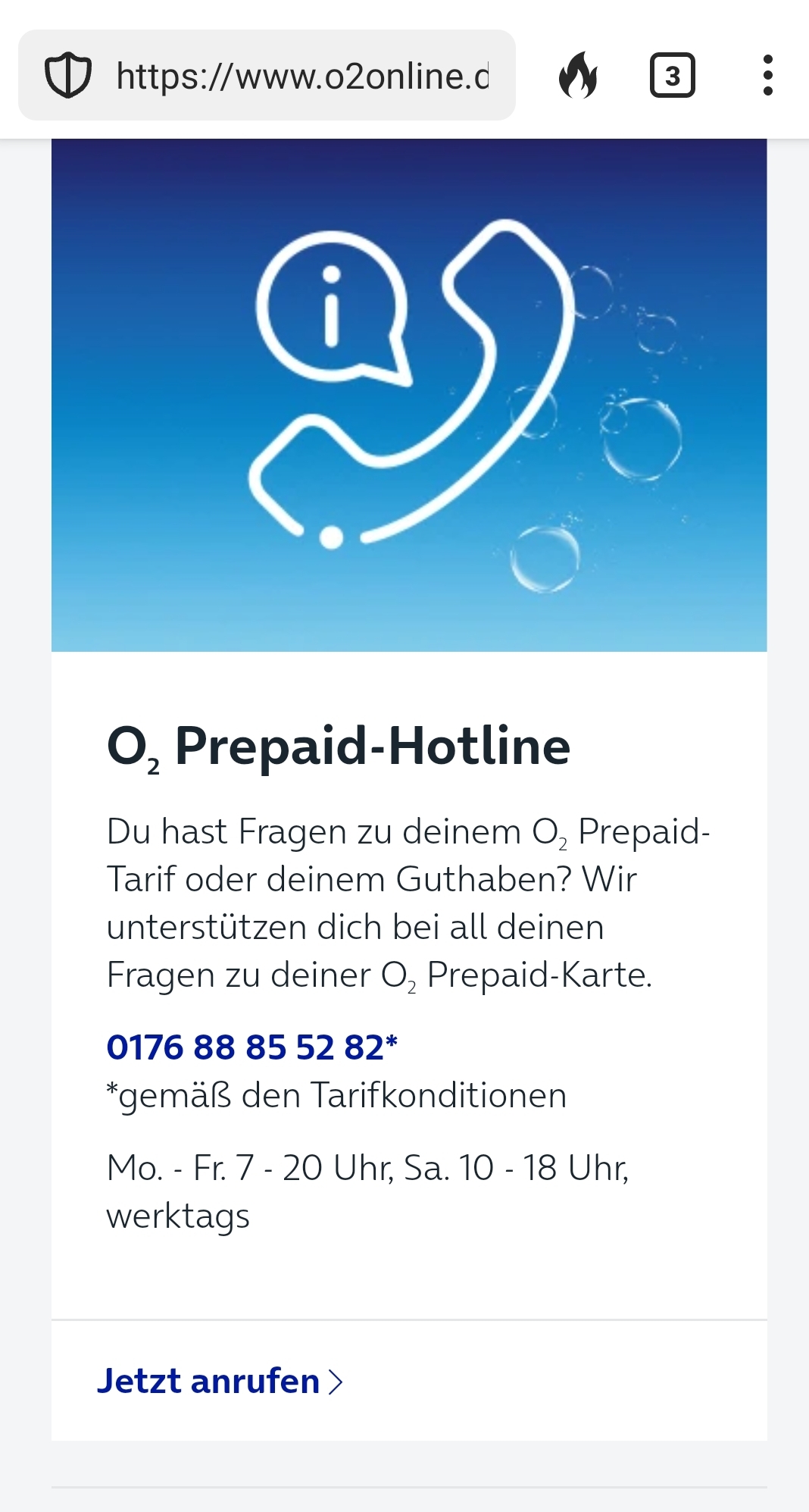
Task: Follow the Jetzt anrufen link
Action: pos(220,1381)
